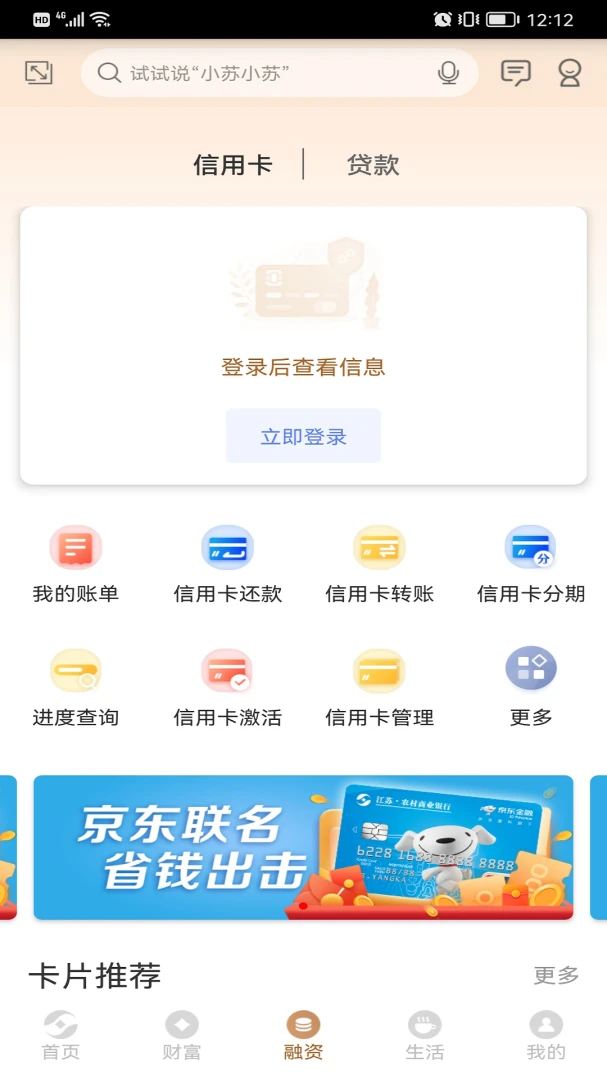The image size is (607, 1080).
Task: Open 信用卡还款
Action: pos(228,565)
